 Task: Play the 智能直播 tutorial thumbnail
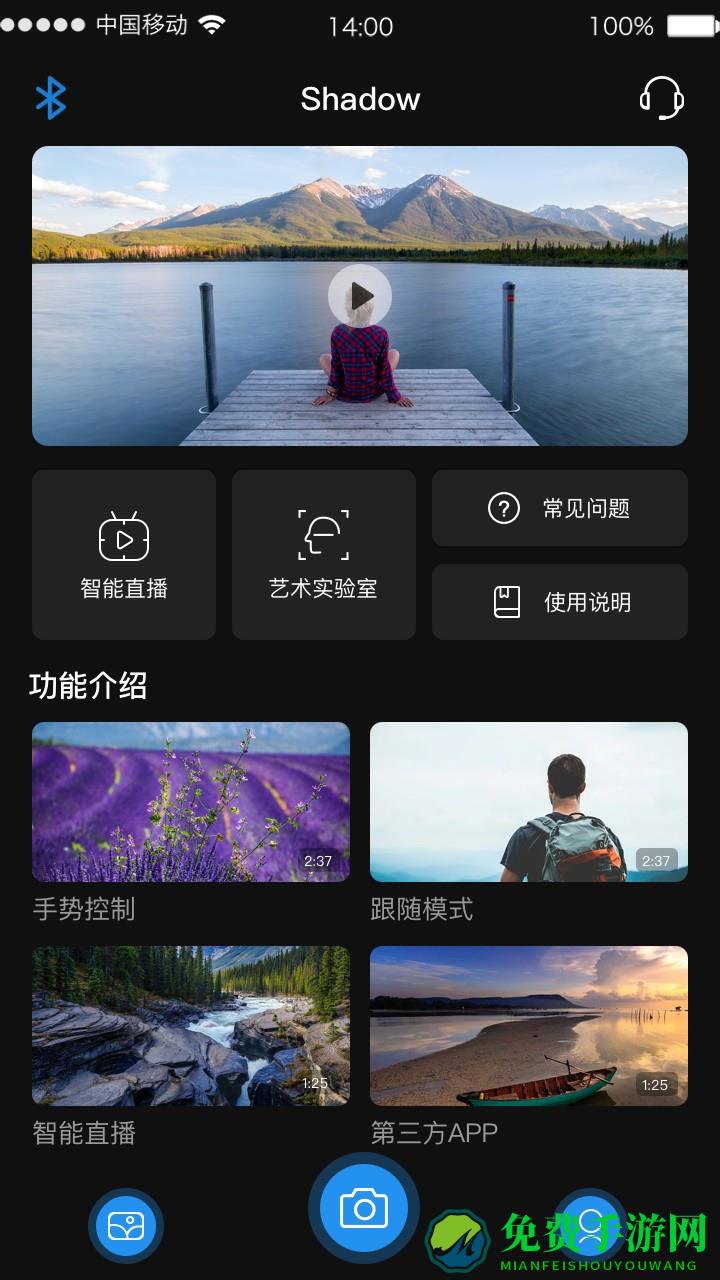(190, 1026)
